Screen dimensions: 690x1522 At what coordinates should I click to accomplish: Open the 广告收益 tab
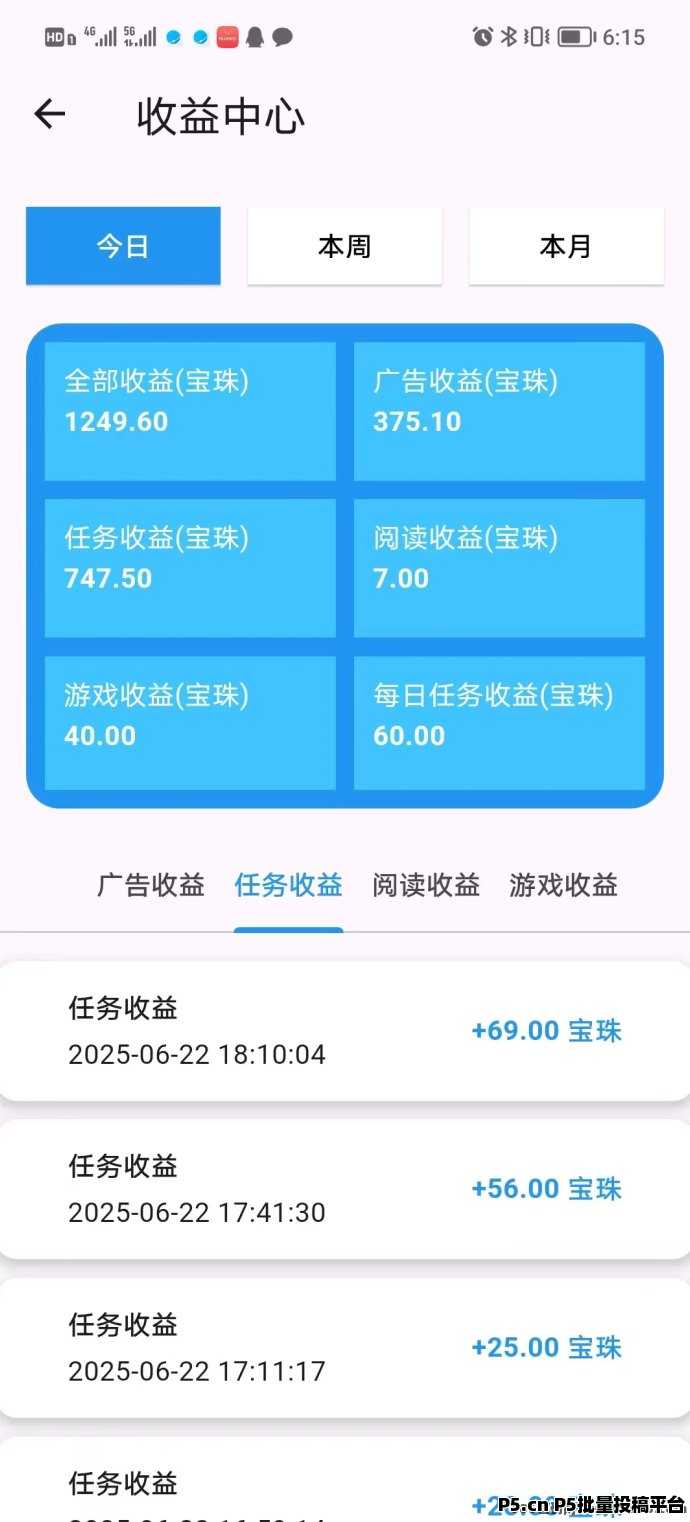point(151,885)
